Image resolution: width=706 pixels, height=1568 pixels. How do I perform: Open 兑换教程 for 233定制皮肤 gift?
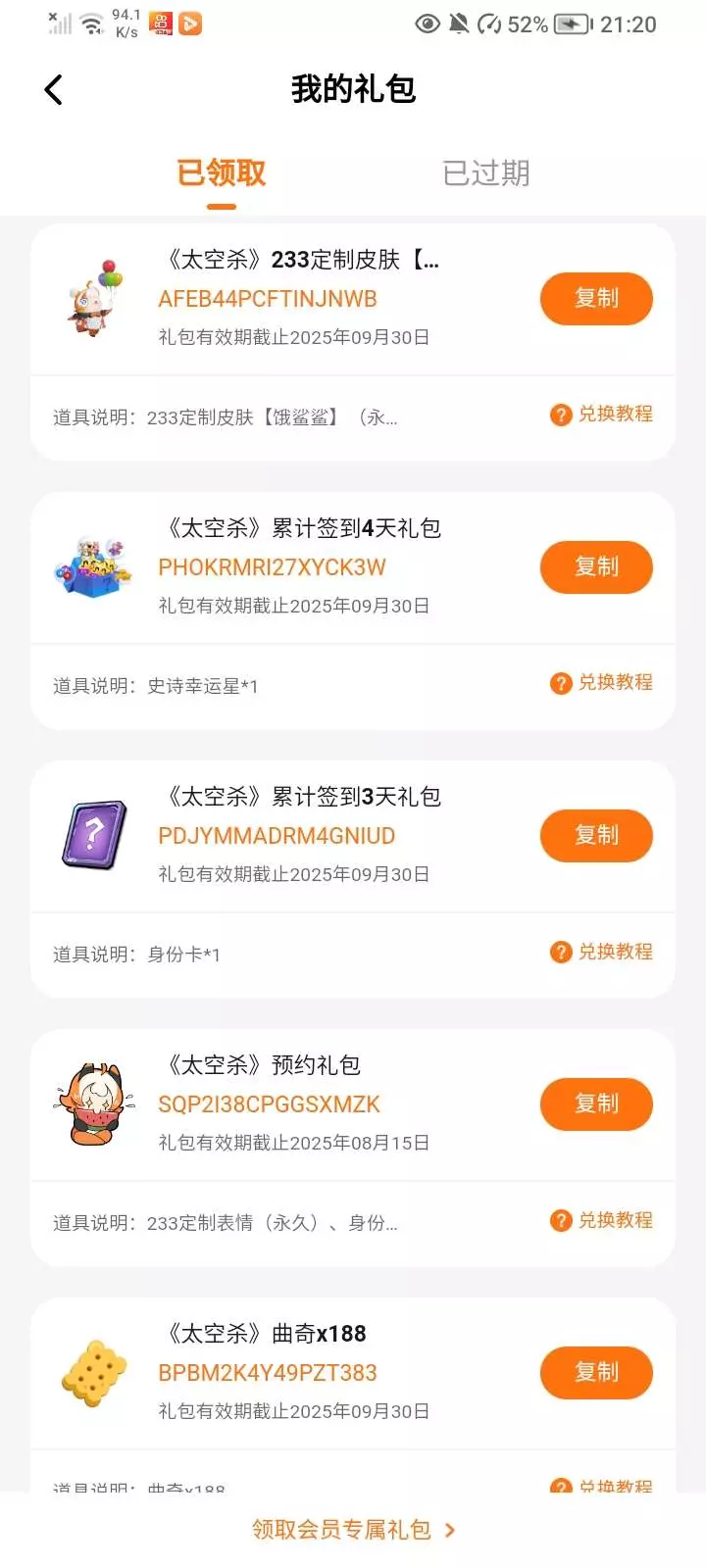[x=602, y=415]
